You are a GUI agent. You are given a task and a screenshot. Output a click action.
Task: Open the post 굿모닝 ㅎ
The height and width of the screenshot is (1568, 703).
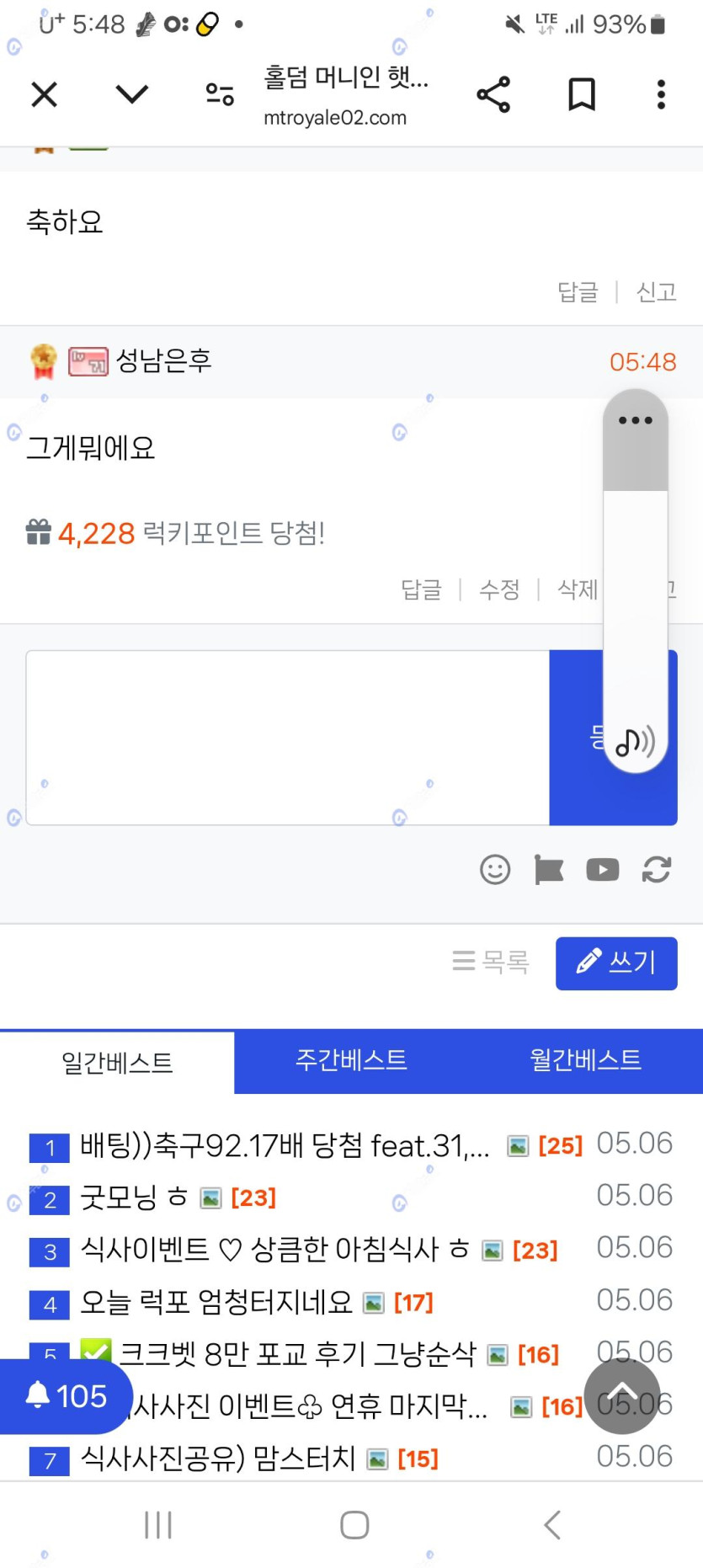click(x=134, y=1197)
